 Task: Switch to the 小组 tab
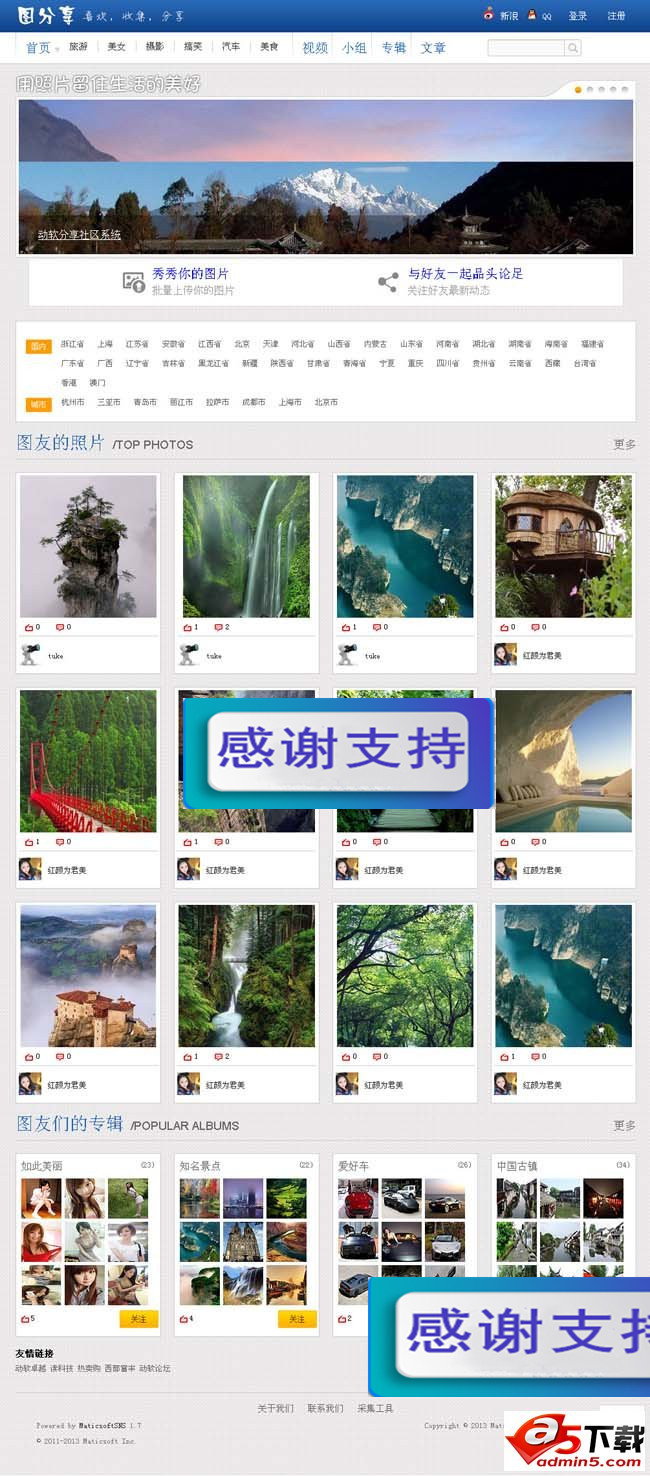tap(354, 48)
